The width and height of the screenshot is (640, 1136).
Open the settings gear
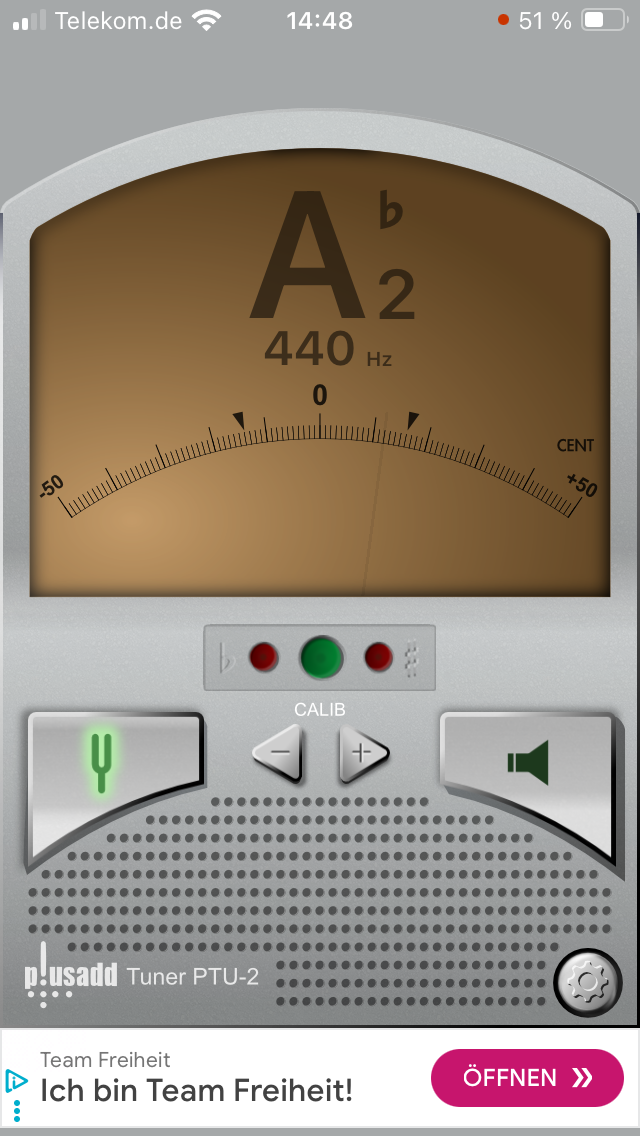[x=587, y=982]
